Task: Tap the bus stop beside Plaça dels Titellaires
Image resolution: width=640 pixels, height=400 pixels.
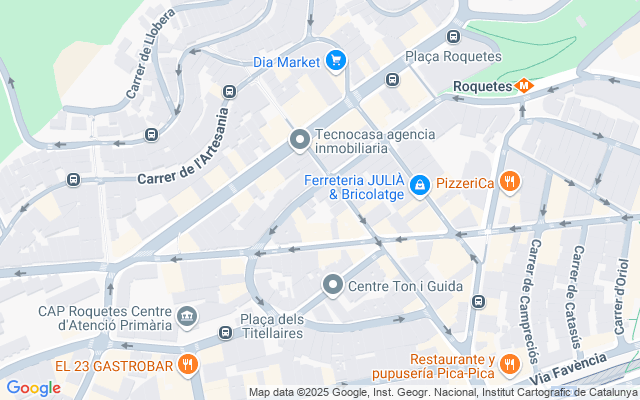Action: (225, 332)
